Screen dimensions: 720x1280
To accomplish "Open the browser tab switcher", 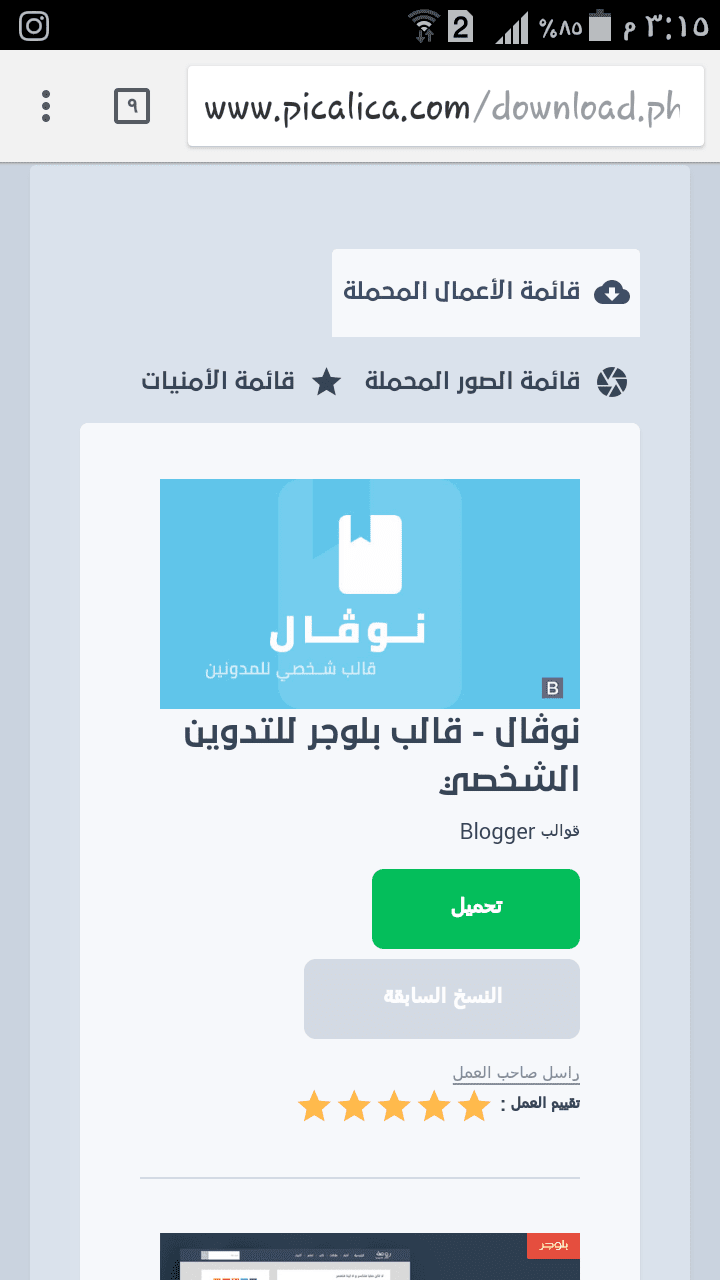I will coord(132,106).
